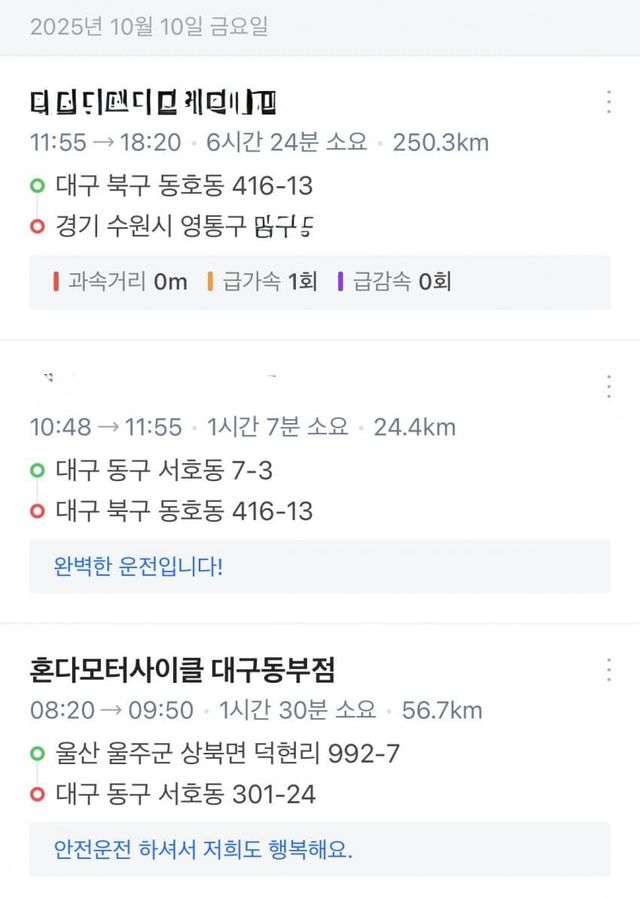
Task: Open the overflow menu for the 250.3km trip
Action: (608, 102)
